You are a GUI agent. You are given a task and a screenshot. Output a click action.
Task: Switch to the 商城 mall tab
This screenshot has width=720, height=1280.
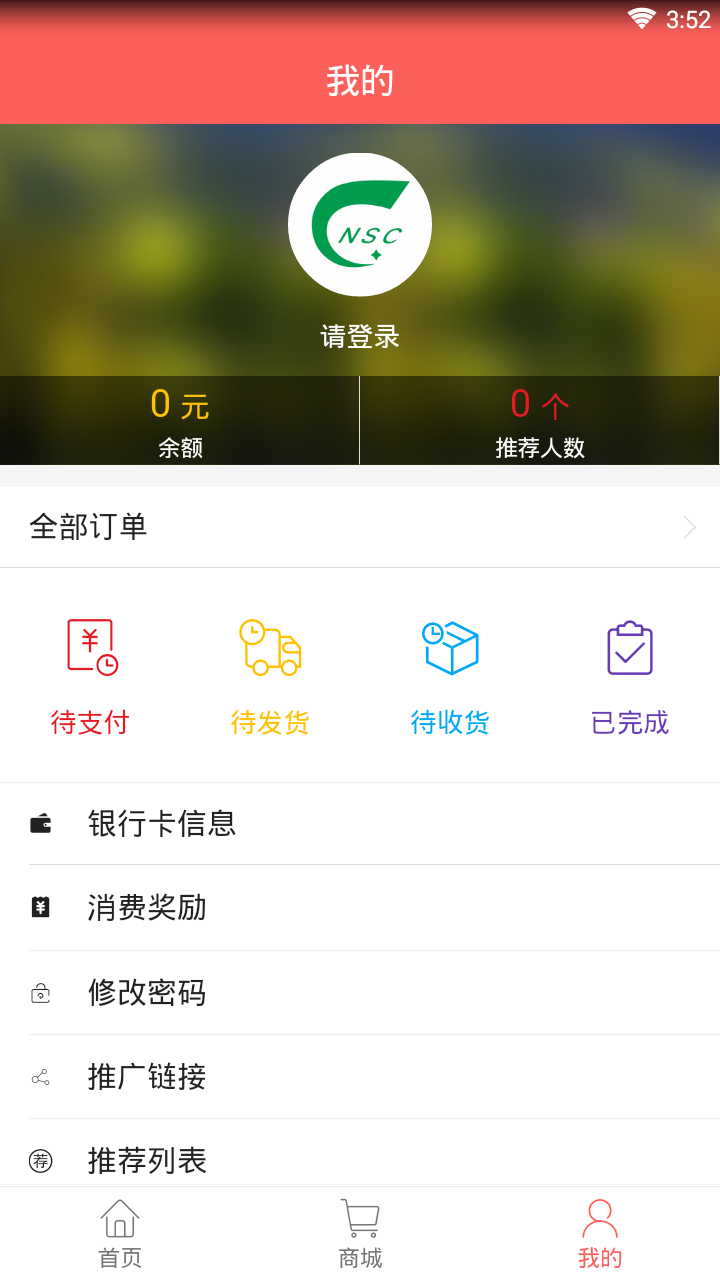[360, 1234]
